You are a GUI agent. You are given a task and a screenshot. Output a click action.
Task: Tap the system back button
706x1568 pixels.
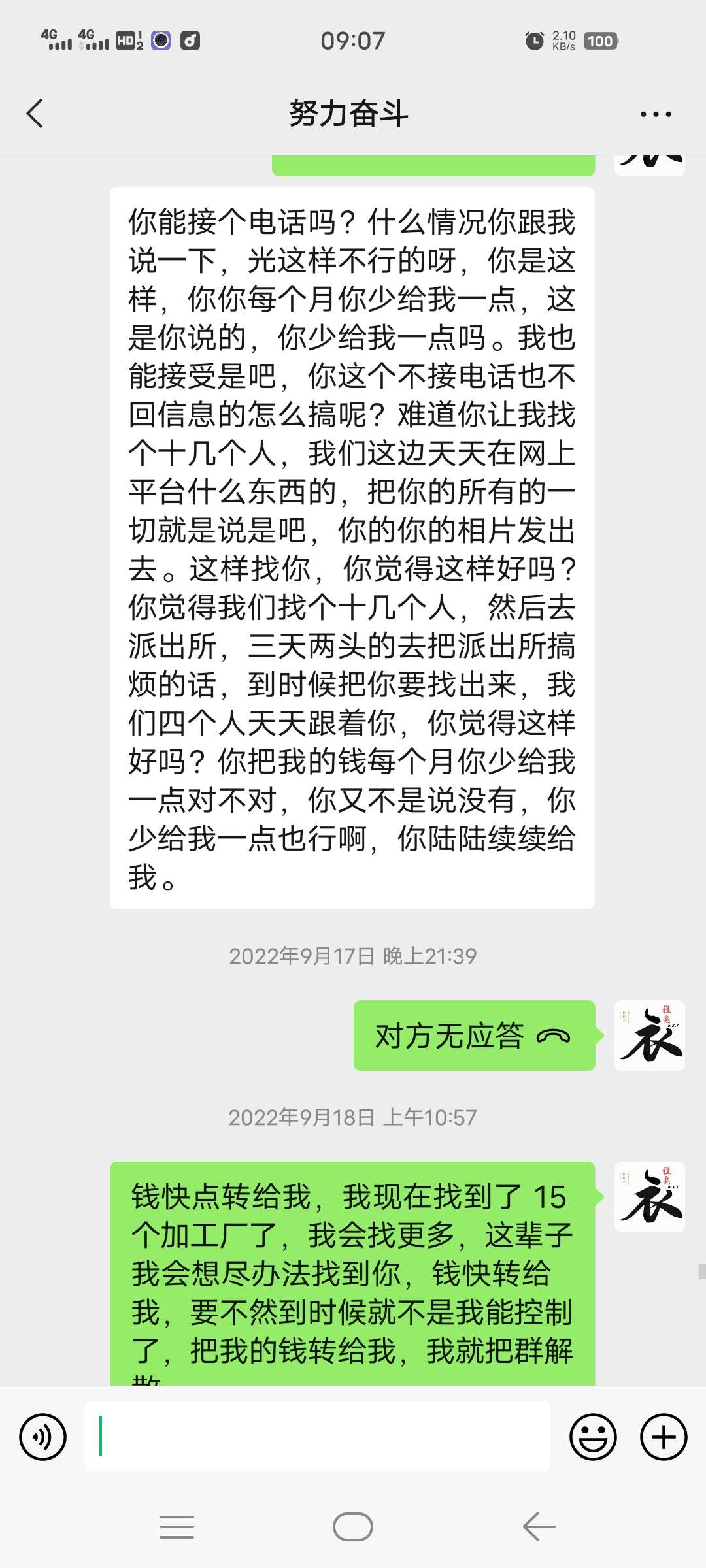[x=539, y=1527]
